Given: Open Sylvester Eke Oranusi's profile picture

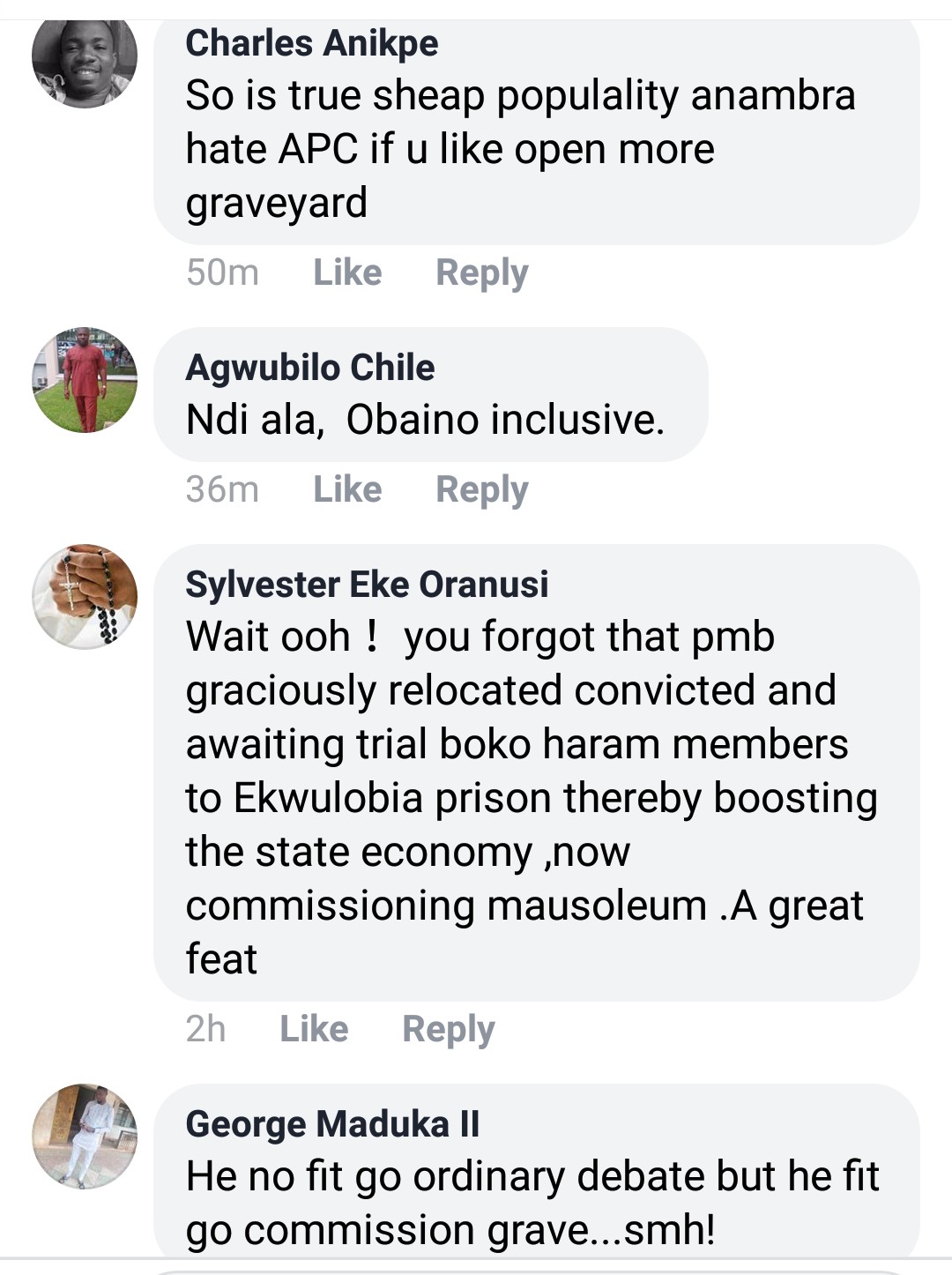Looking at the screenshot, I should click(85, 597).
